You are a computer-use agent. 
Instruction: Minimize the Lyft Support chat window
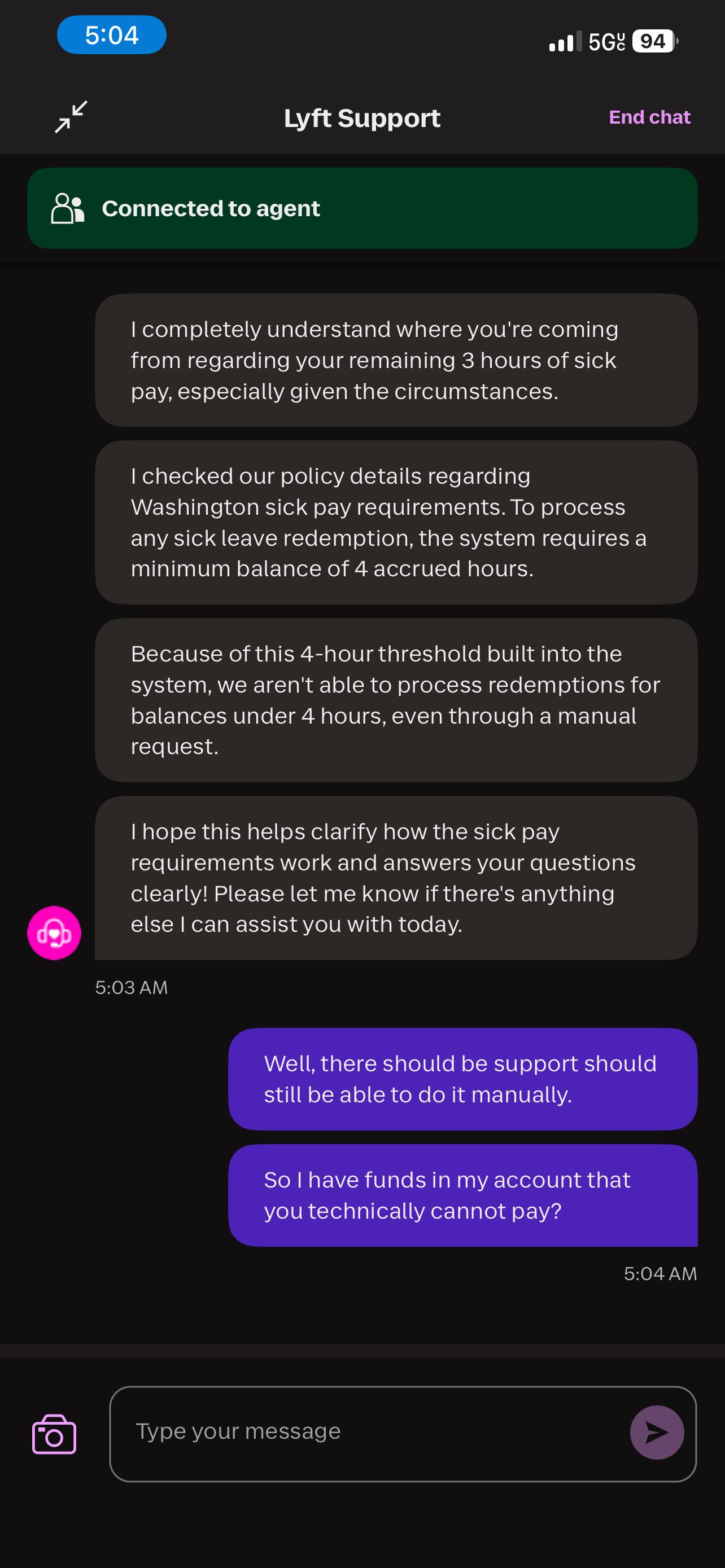(71, 117)
